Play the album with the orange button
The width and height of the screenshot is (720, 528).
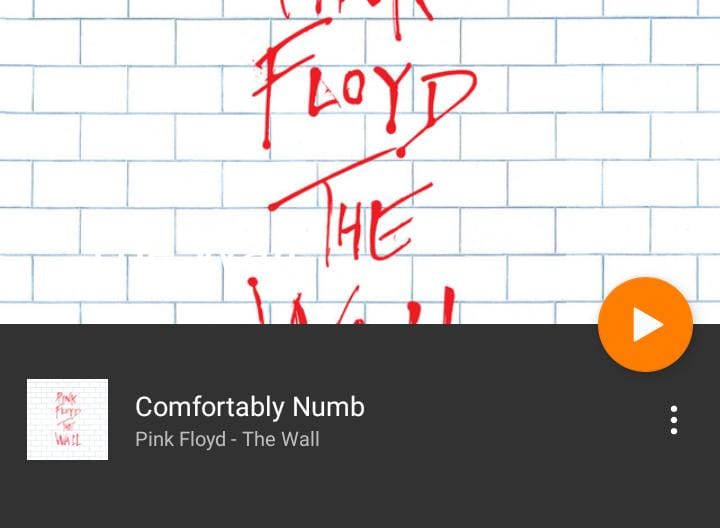pos(645,325)
